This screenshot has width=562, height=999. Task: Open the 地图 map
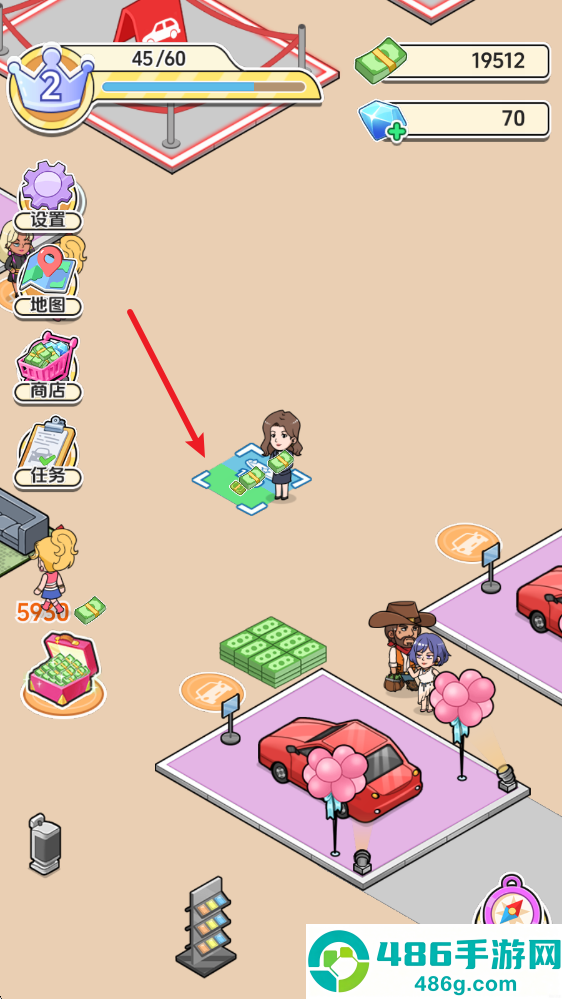tap(48, 282)
